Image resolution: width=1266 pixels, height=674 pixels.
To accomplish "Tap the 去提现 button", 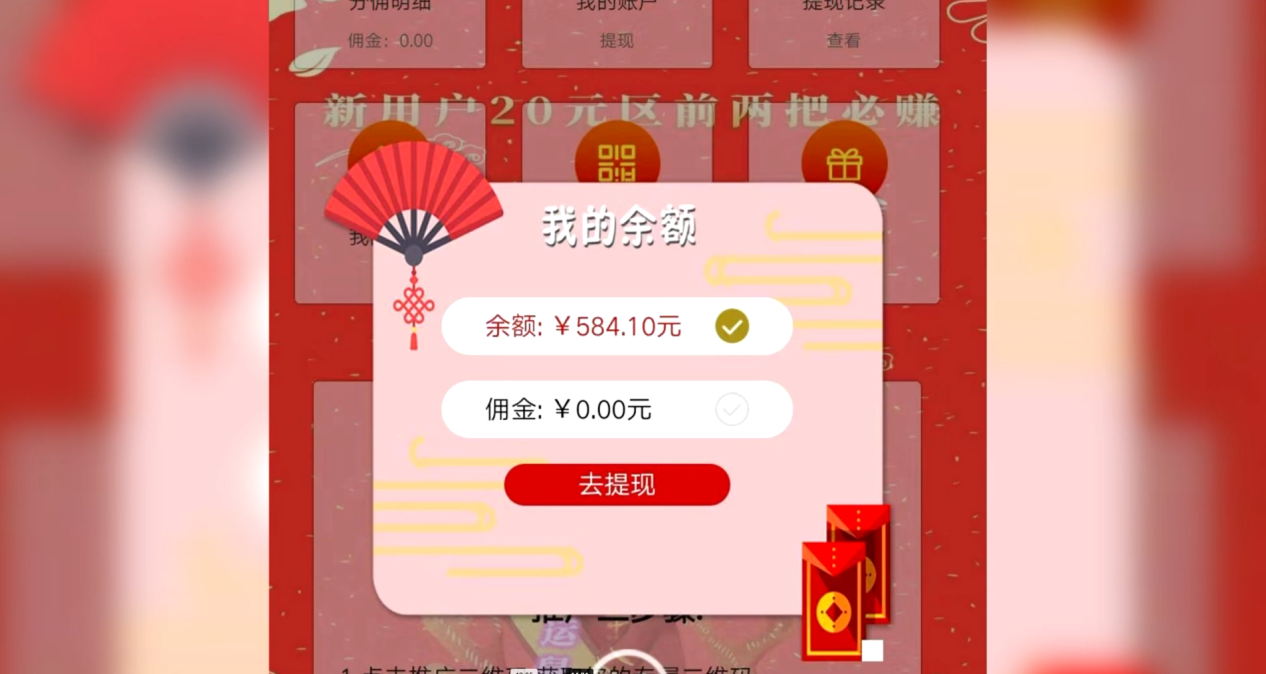I will coord(616,485).
